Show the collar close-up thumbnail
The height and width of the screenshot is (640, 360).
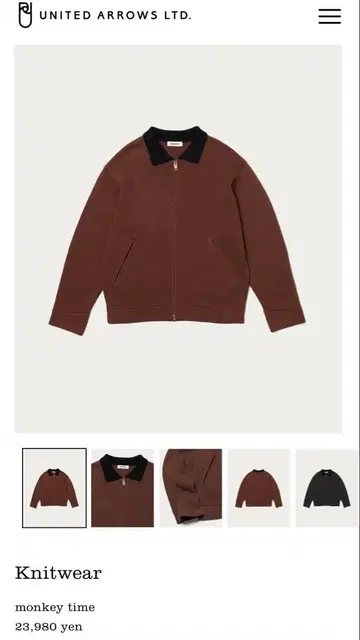tap(122, 488)
